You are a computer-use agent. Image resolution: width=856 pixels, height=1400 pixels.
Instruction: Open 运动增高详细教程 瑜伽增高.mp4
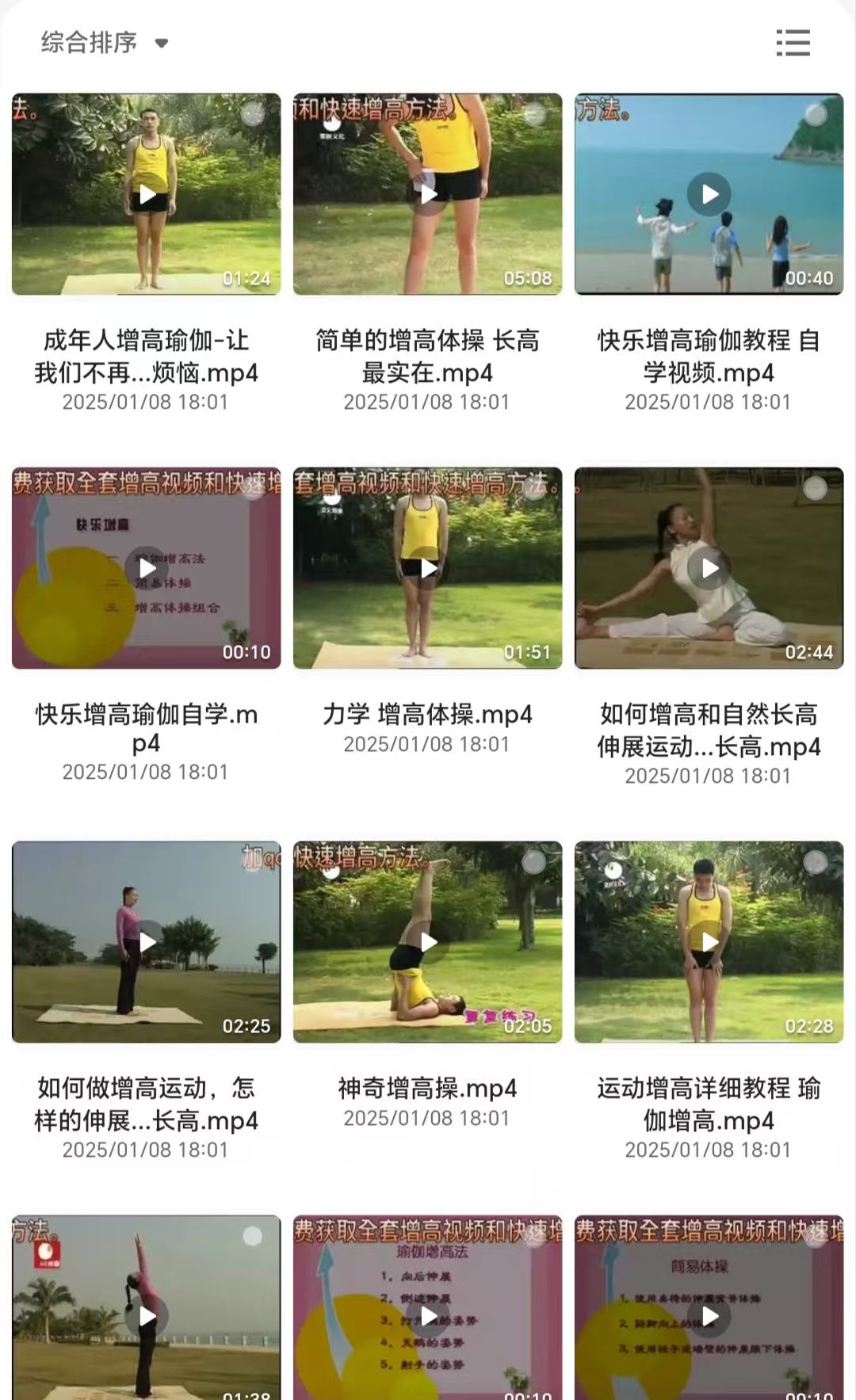[x=709, y=942]
